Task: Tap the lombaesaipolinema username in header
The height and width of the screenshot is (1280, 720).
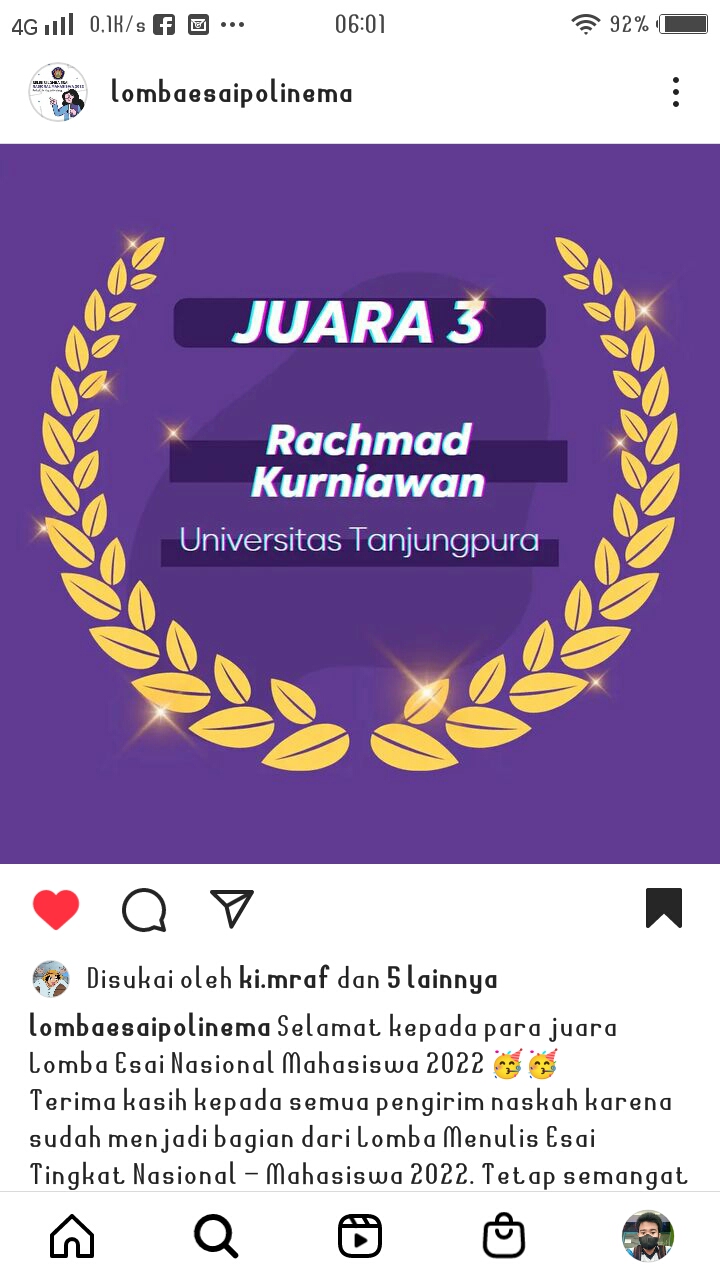Action: pyautogui.click(x=231, y=93)
